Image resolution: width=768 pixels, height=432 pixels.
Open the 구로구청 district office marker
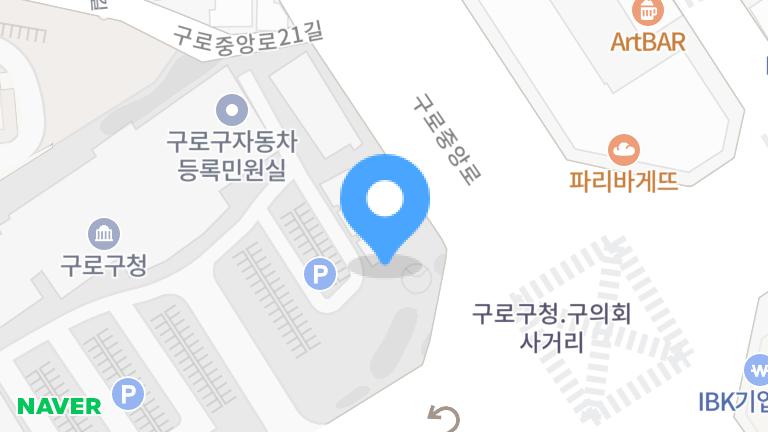[104, 235]
